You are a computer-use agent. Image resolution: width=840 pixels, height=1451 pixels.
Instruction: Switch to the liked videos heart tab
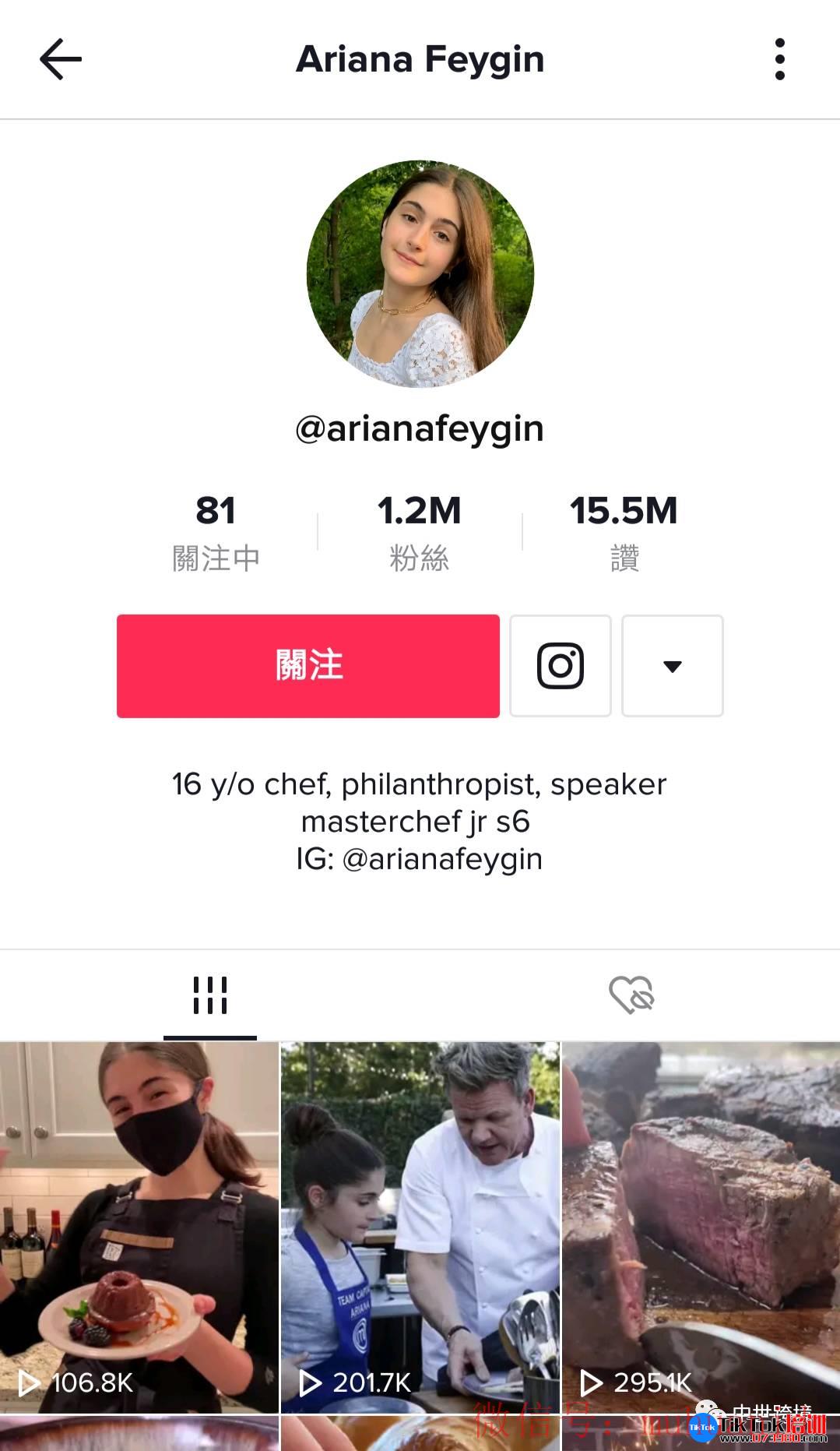point(631,995)
